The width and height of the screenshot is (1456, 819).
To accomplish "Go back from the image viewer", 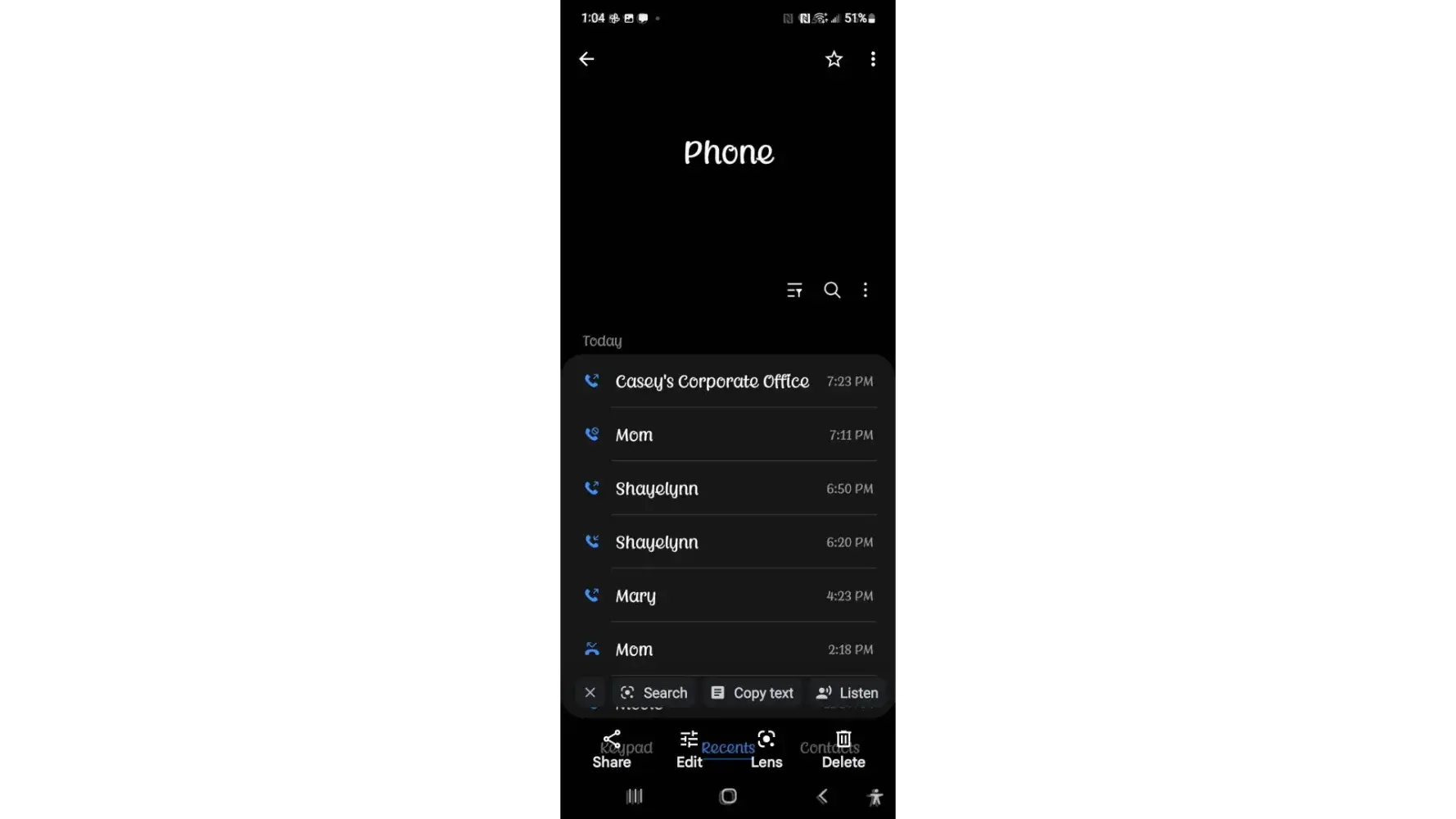I will pos(586,59).
